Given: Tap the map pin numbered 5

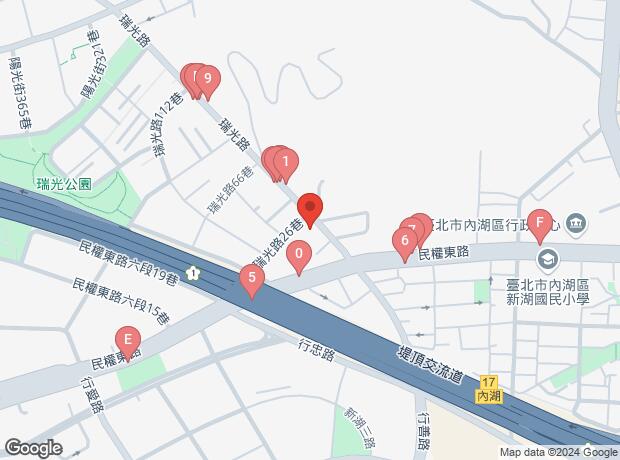Looking at the screenshot, I should pyautogui.click(x=252, y=278).
